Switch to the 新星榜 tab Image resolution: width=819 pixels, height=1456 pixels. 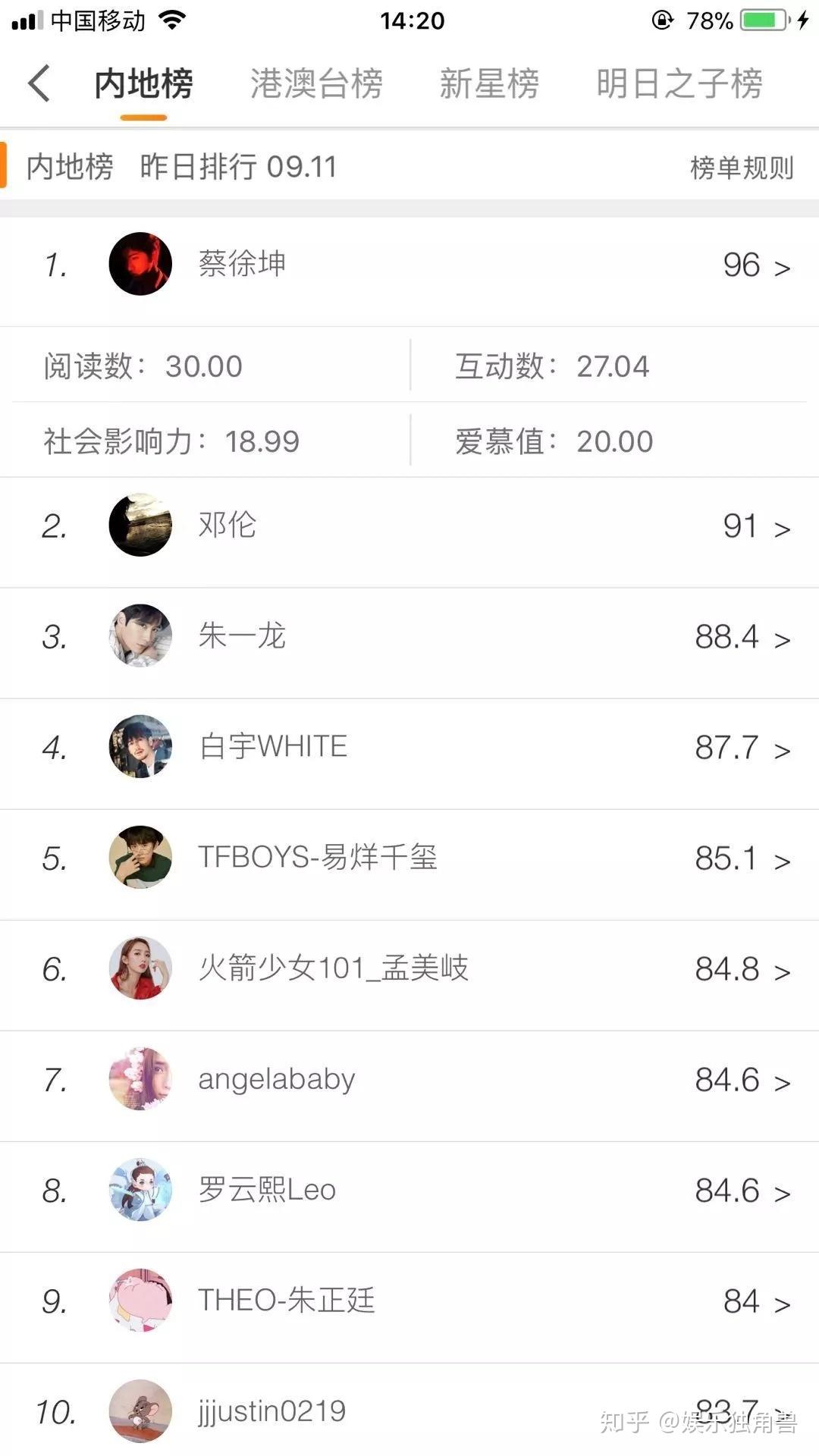click(489, 83)
